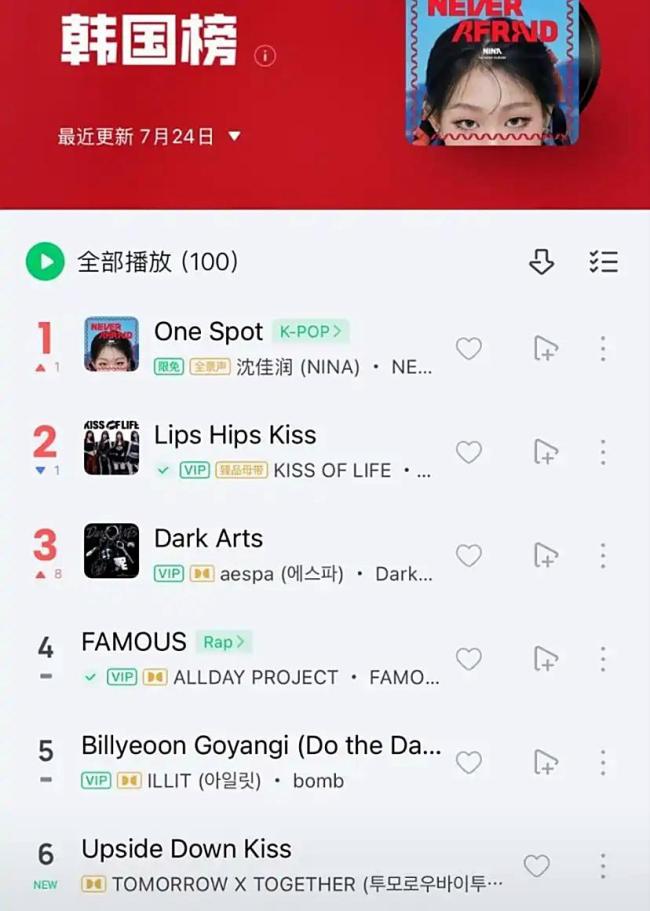The width and height of the screenshot is (650, 911).
Task: Open the Rap tag on FAMOUS
Action: pos(223,642)
